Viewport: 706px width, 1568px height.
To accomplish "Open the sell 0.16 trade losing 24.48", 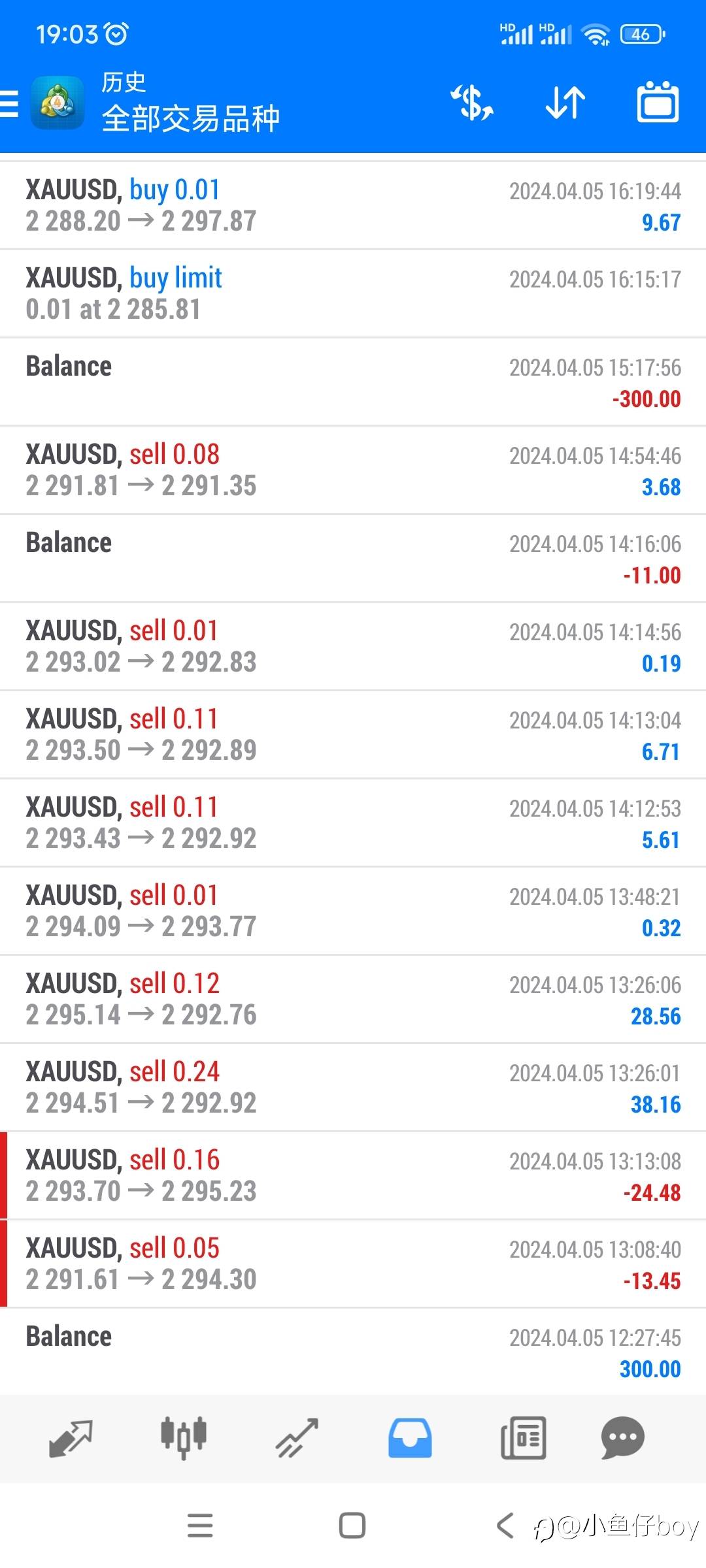I will [x=353, y=1176].
